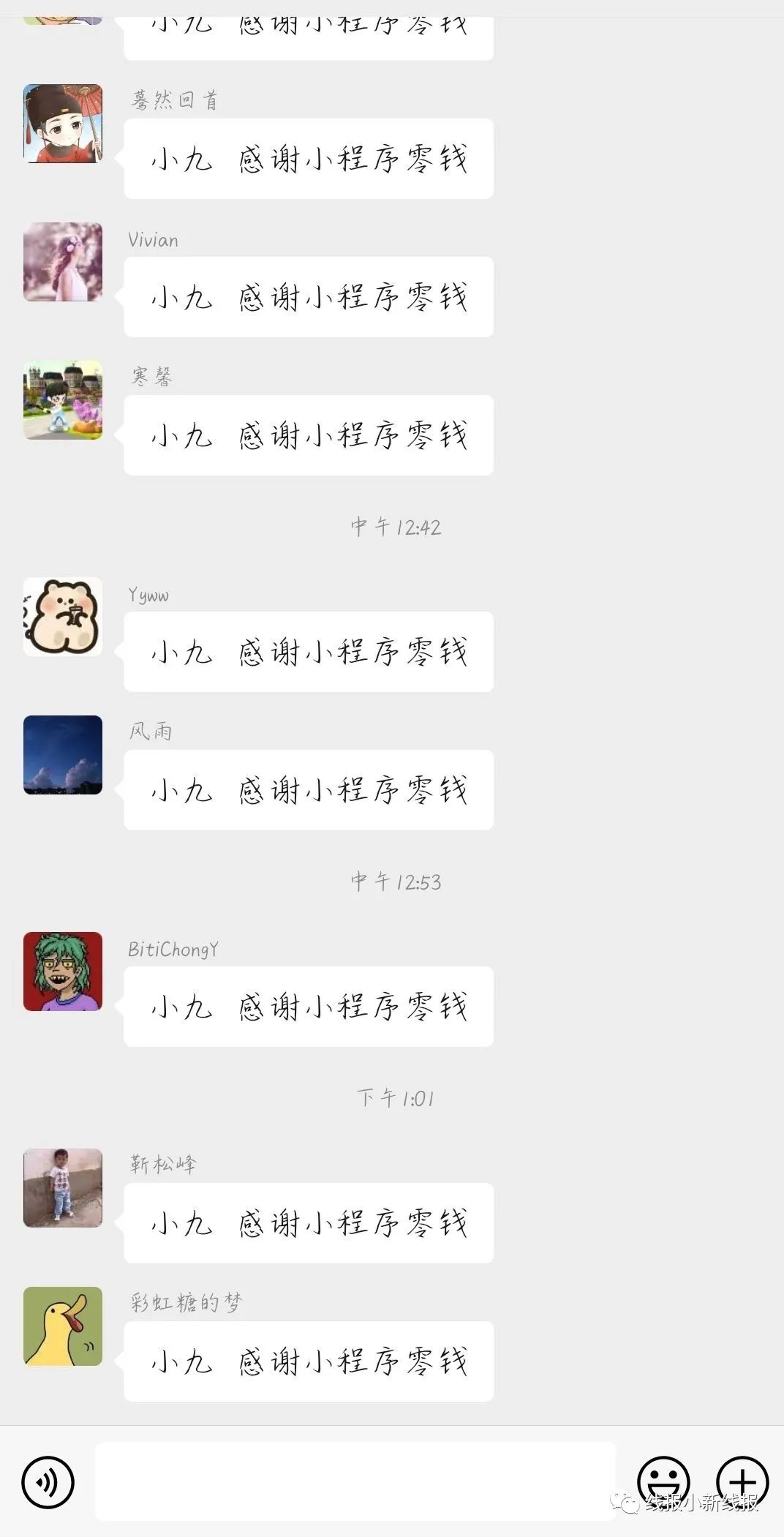Viewport: 784px width, 1537px height.
Task: Open 靳松峰's avatar
Action: (63, 1188)
